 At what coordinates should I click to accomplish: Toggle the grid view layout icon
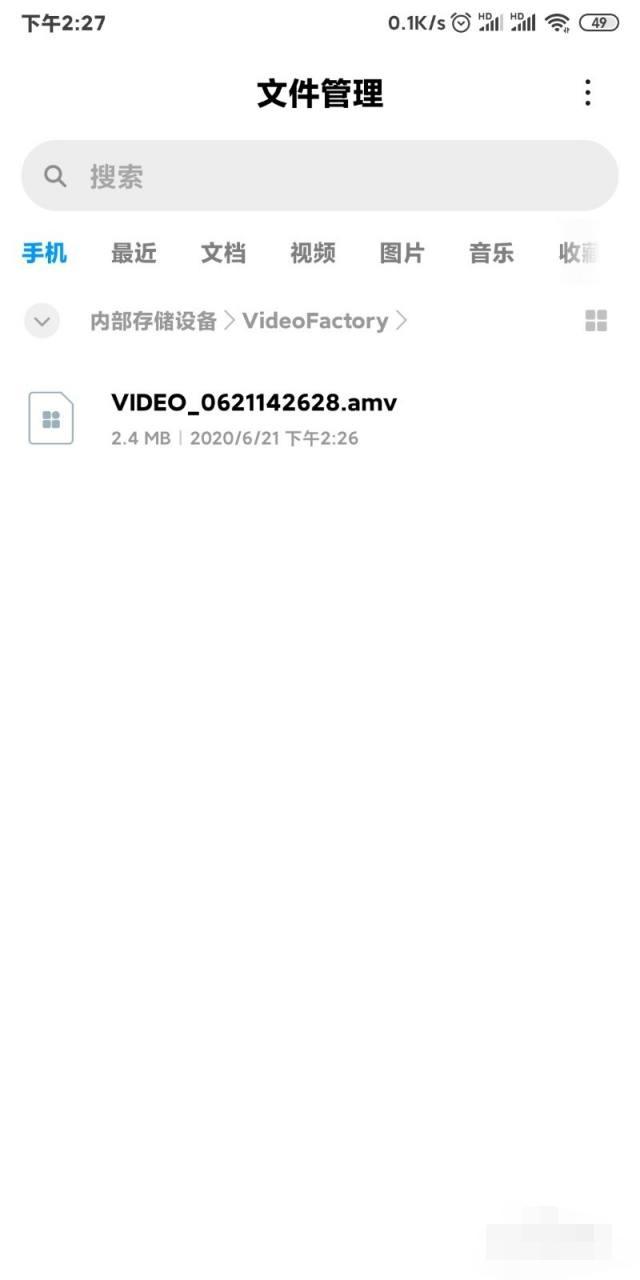point(596,321)
